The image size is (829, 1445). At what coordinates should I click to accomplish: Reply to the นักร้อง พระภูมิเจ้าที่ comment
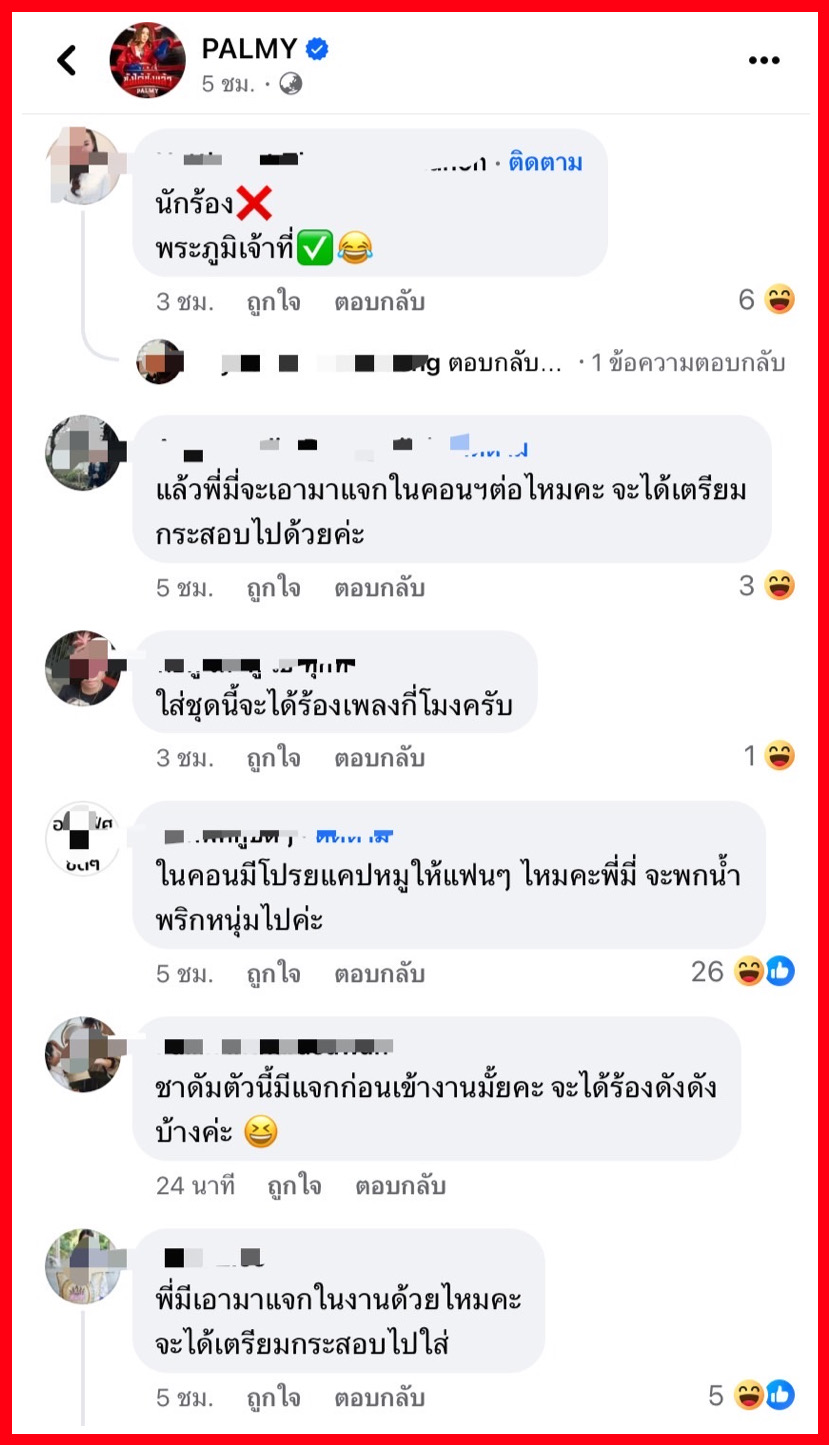pyautogui.click(x=379, y=302)
